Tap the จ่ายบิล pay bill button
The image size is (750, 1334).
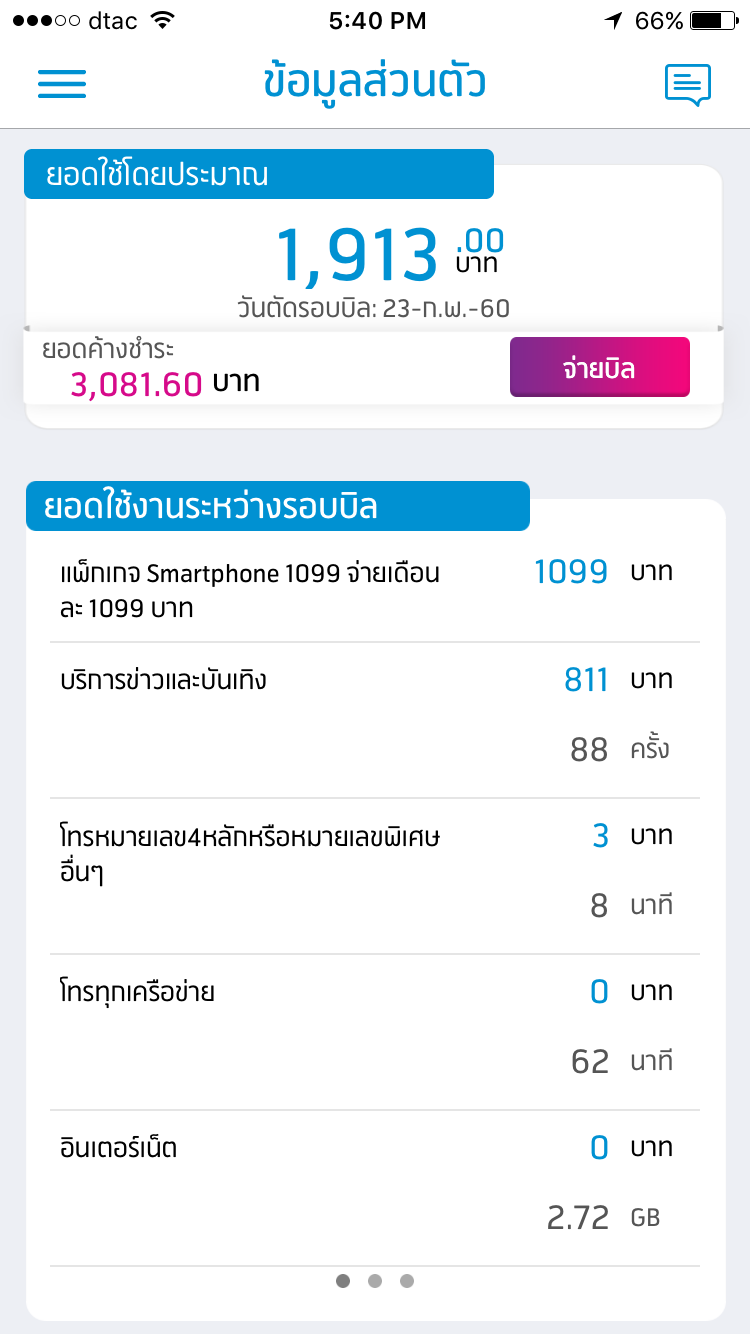(x=600, y=367)
